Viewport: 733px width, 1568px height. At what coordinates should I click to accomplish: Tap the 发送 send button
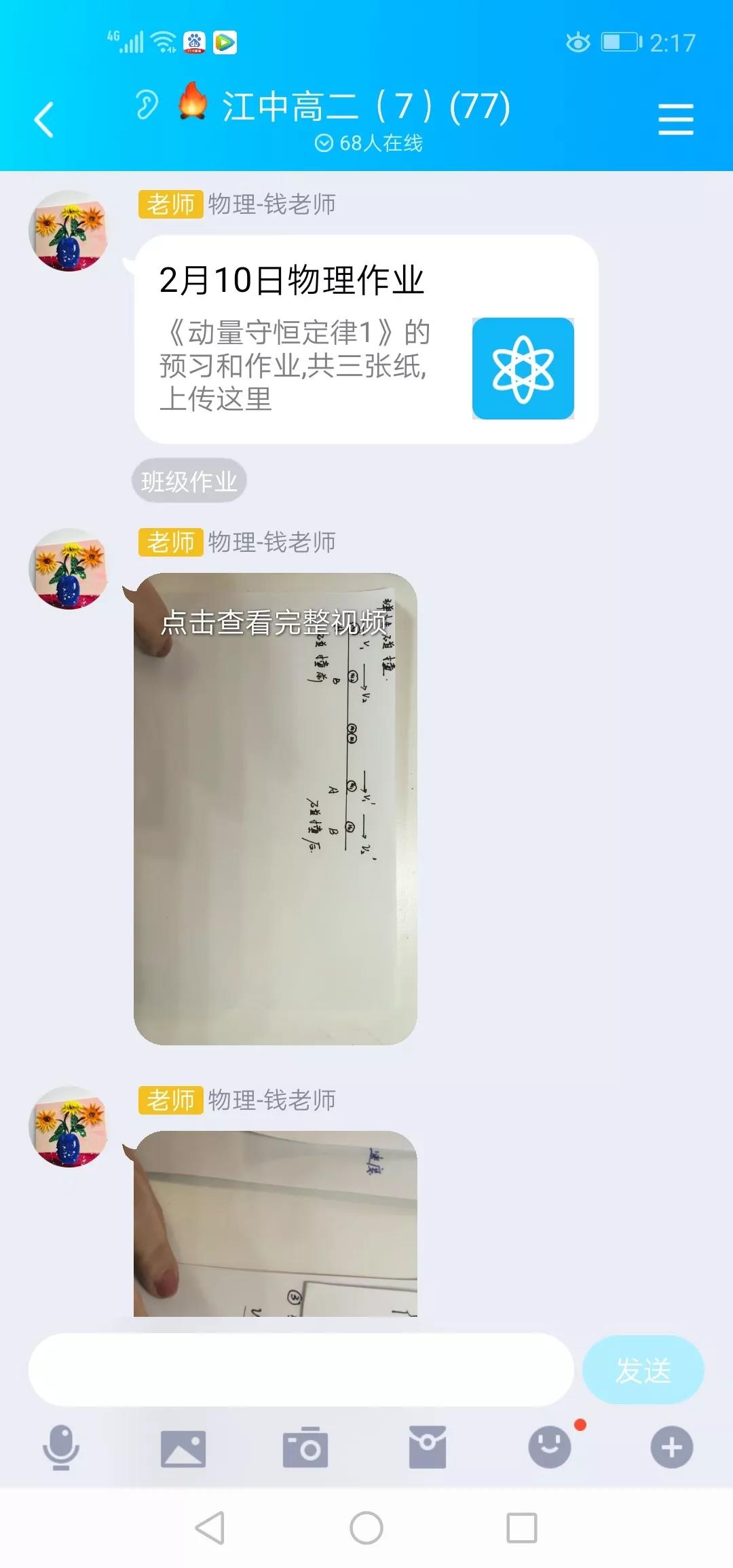pyautogui.click(x=642, y=1369)
